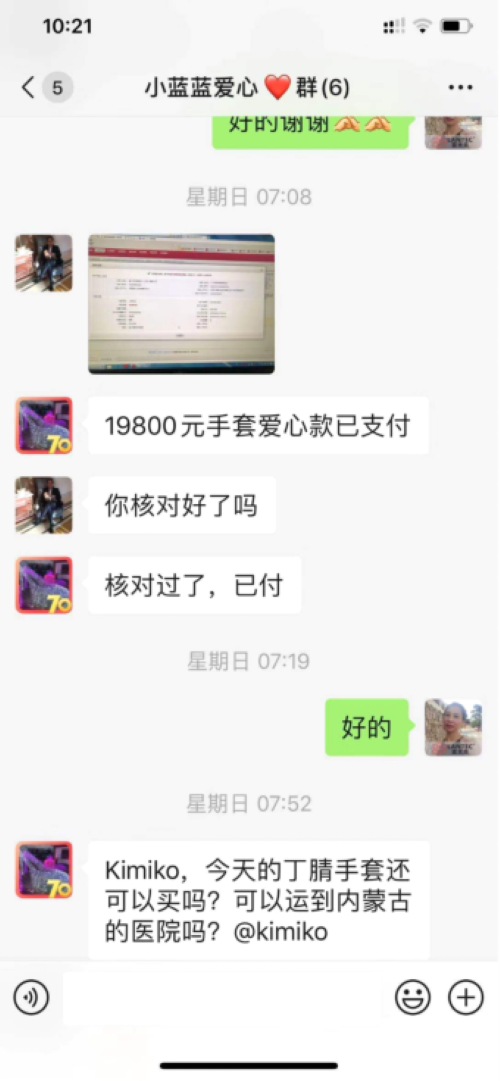The image size is (500, 1081).
Task: View profile of sender asking 你核对好了吗
Action: click(43, 505)
